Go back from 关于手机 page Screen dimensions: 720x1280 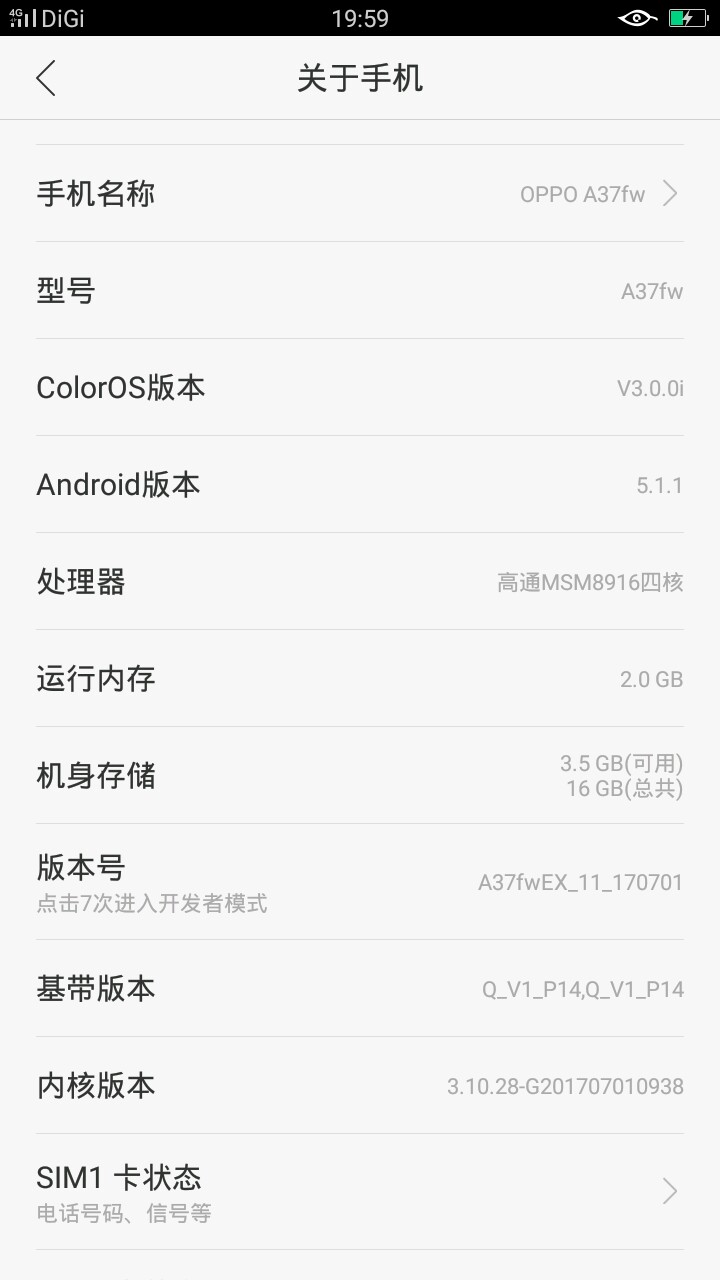coord(46,78)
